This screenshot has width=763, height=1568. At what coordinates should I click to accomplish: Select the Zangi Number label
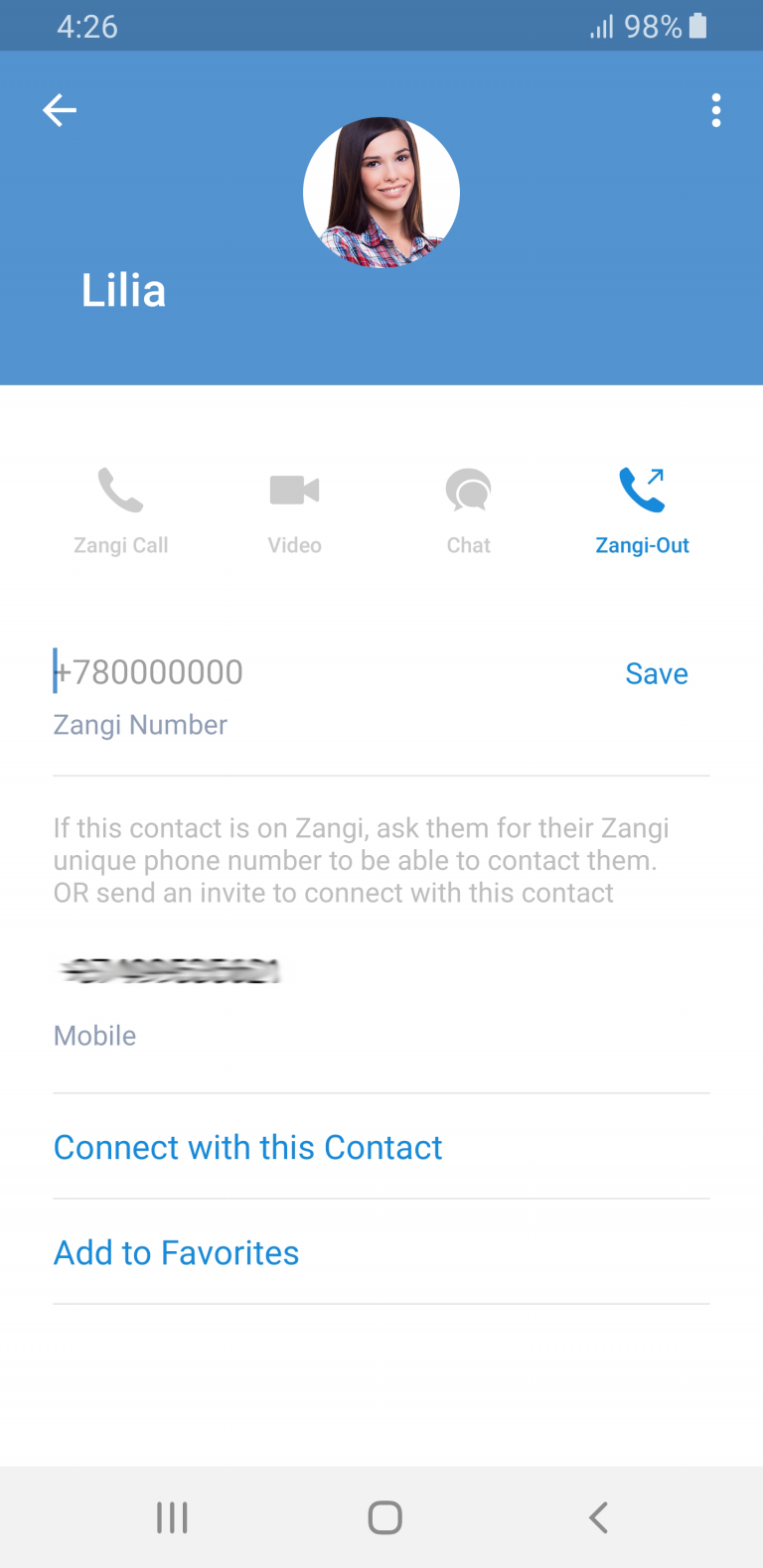[x=139, y=725]
